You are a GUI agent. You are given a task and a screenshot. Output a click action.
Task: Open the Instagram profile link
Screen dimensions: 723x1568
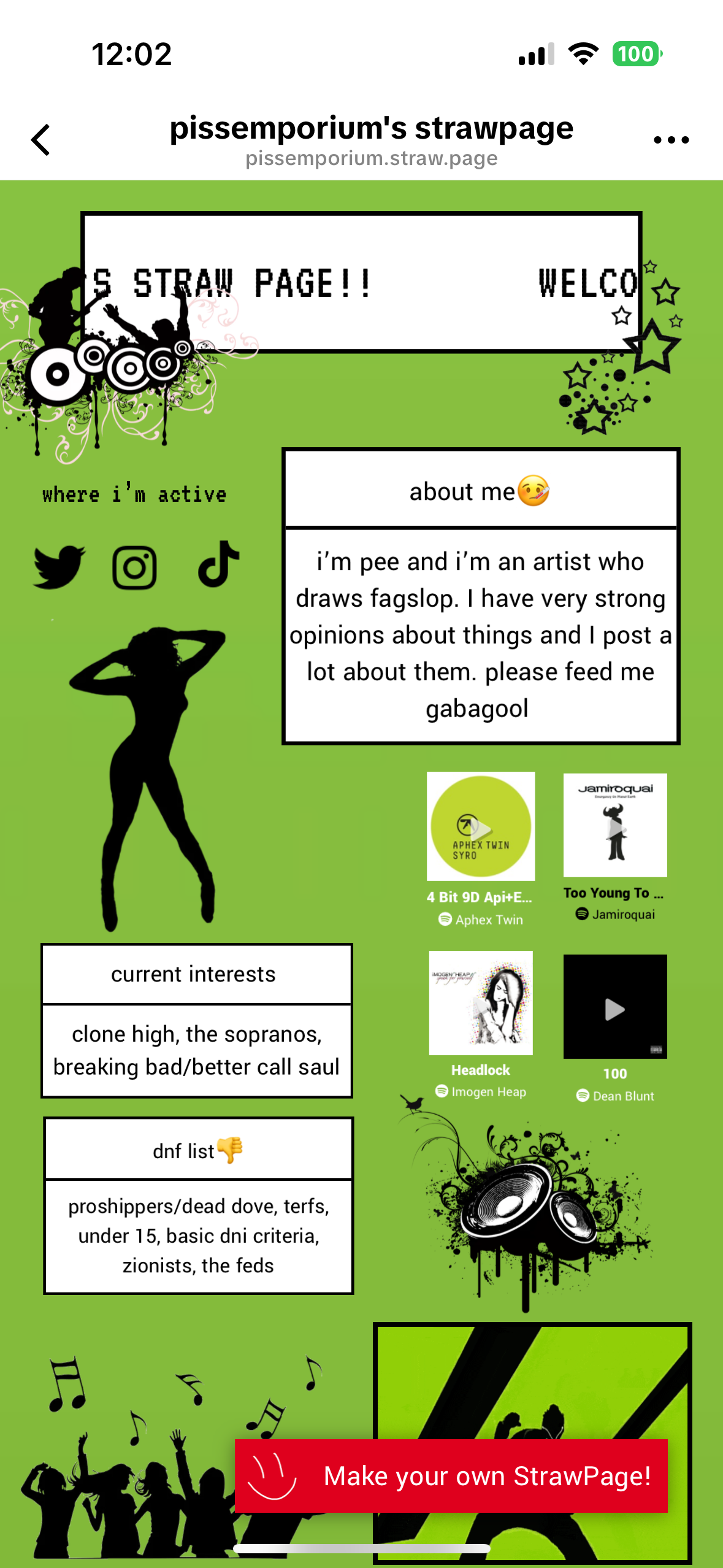point(134,567)
